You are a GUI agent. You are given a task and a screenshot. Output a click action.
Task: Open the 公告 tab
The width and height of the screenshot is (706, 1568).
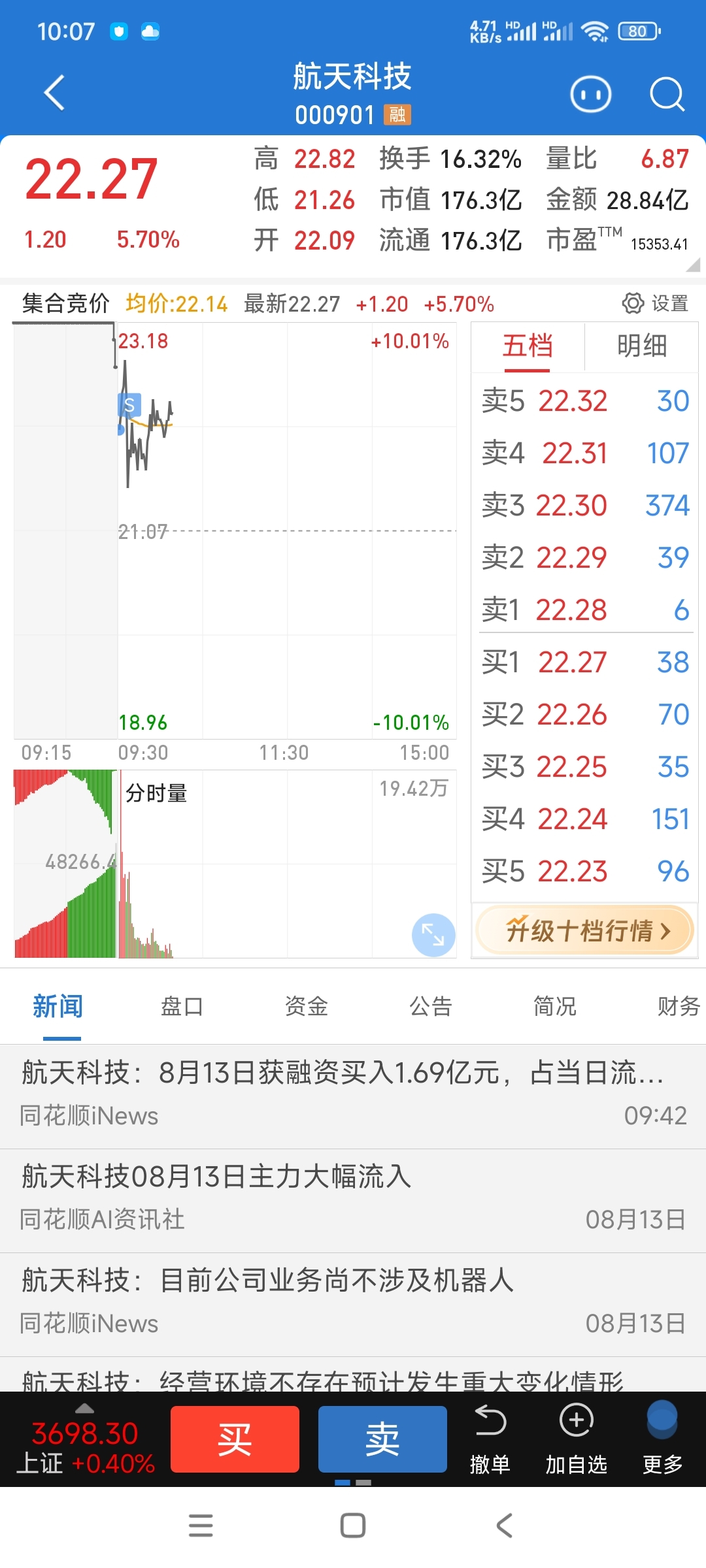[430, 1006]
